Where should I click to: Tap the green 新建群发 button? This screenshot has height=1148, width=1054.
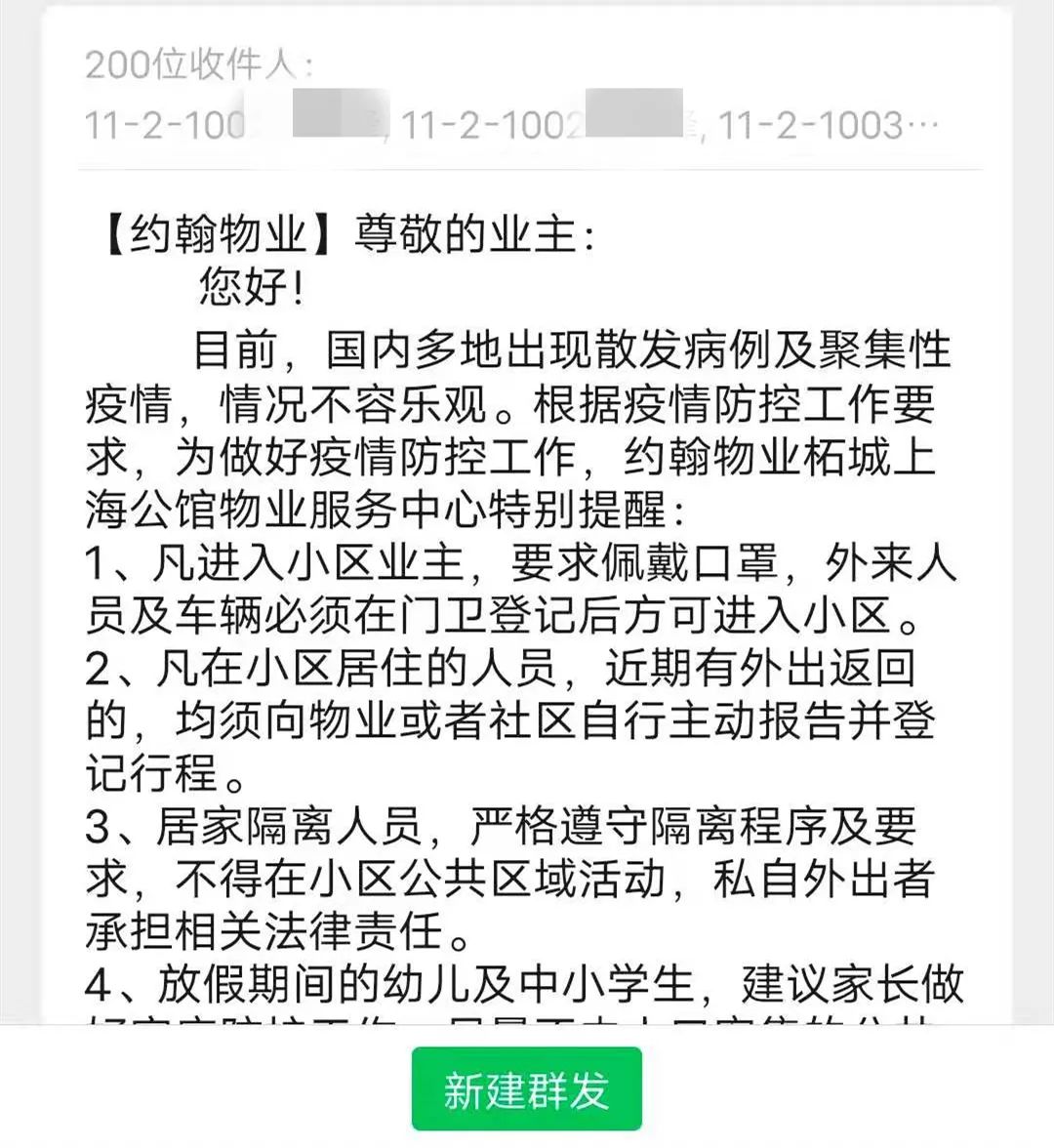tap(526, 1089)
